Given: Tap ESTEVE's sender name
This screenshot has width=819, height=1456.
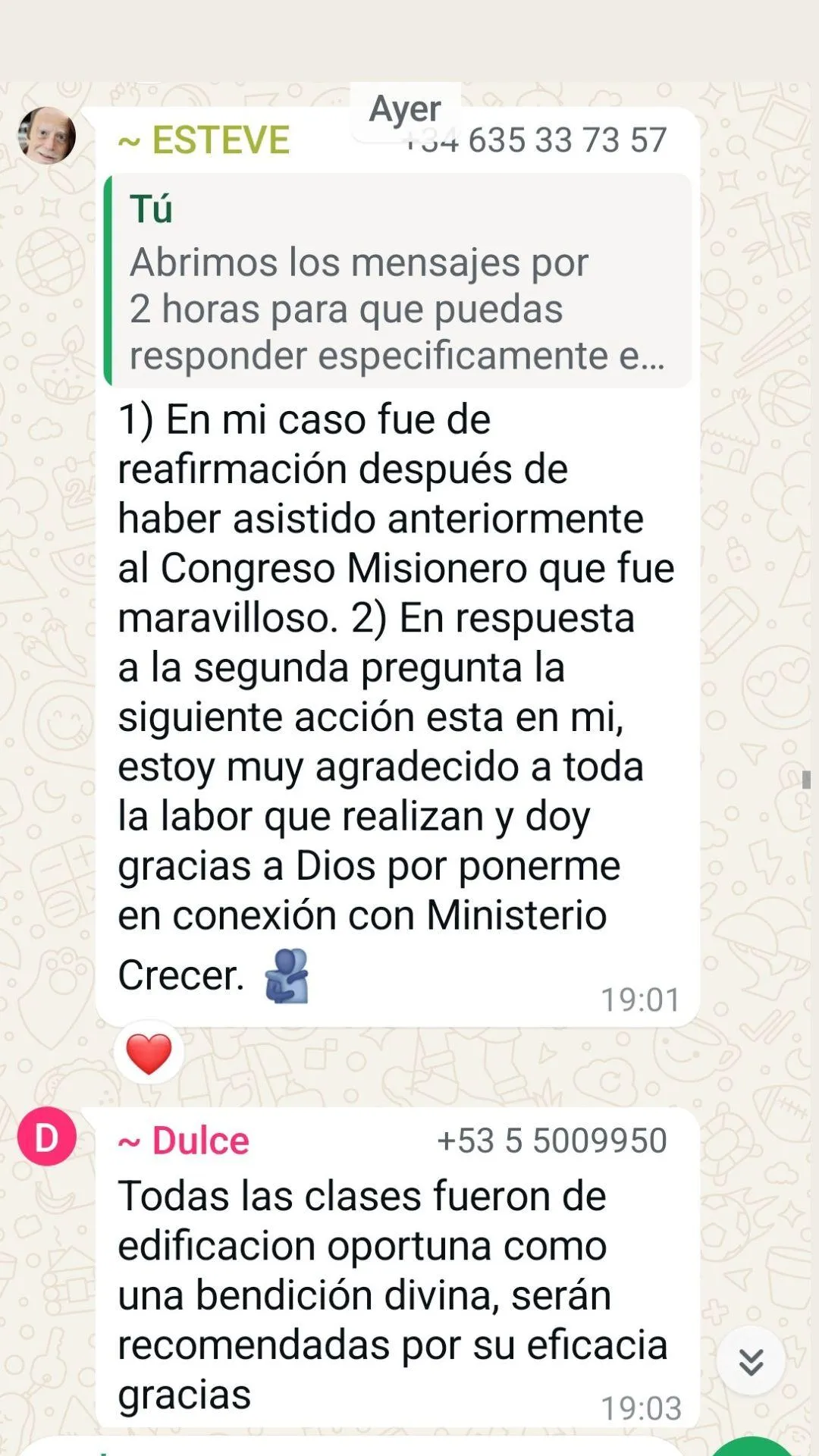Looking at the screenshot, I should coord(204,140).
